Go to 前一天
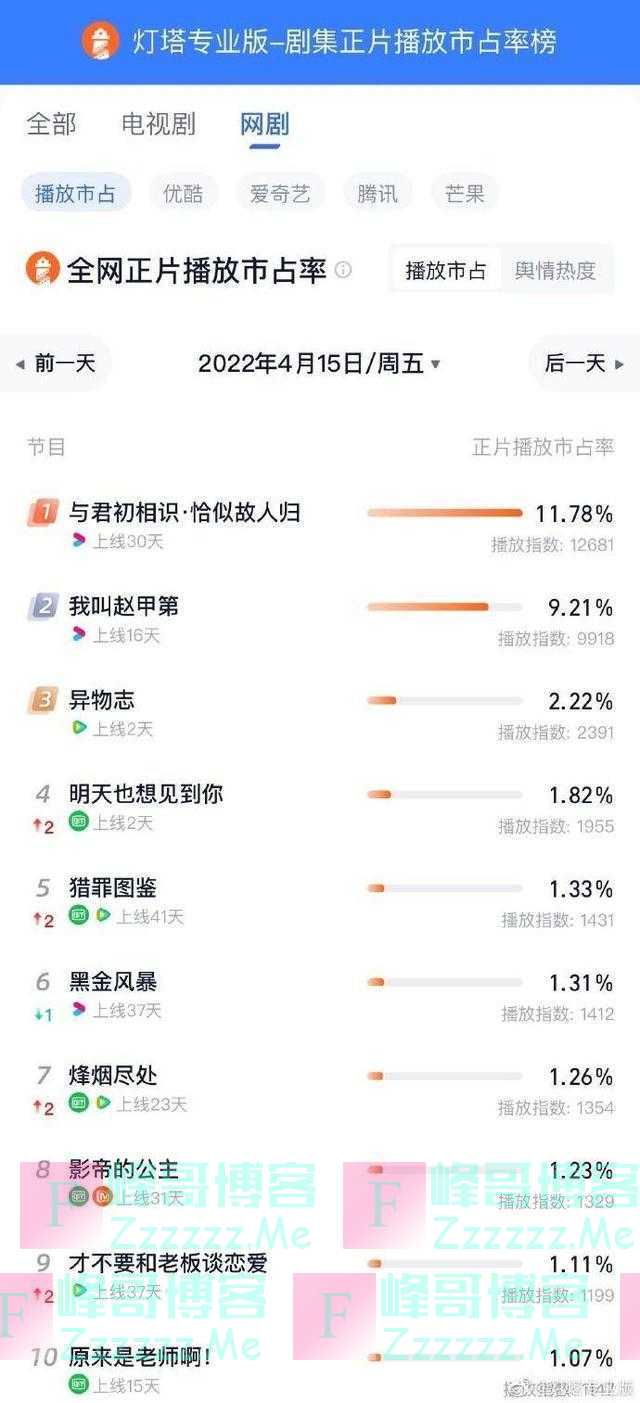640x1403 pixels. click(x=56, y=364)
